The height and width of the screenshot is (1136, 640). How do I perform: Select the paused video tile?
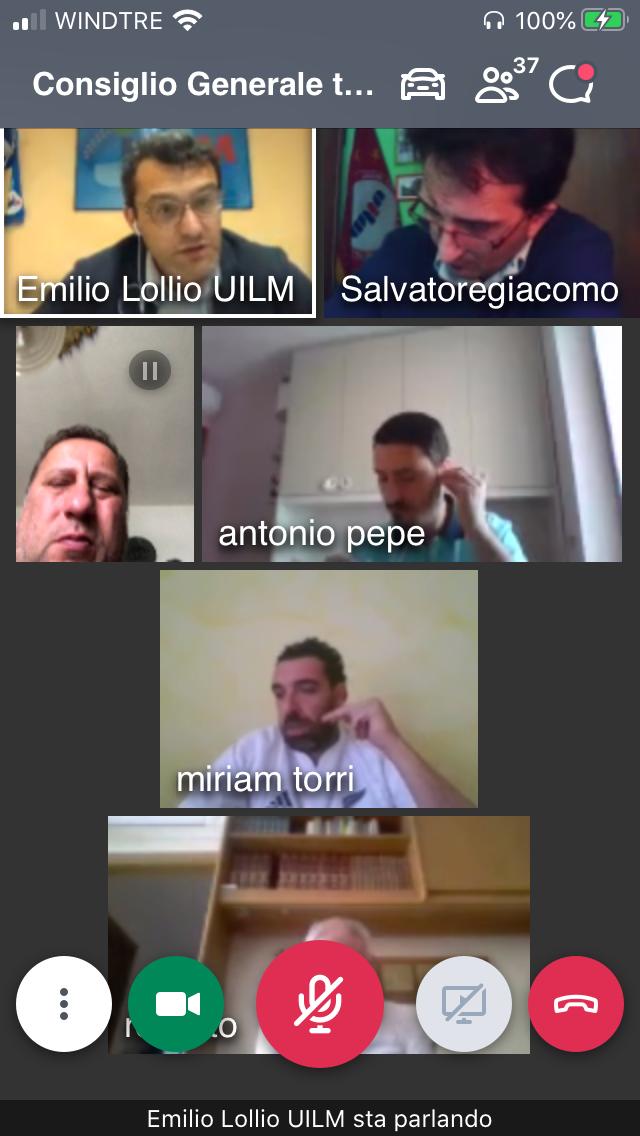tap(104, 443)
